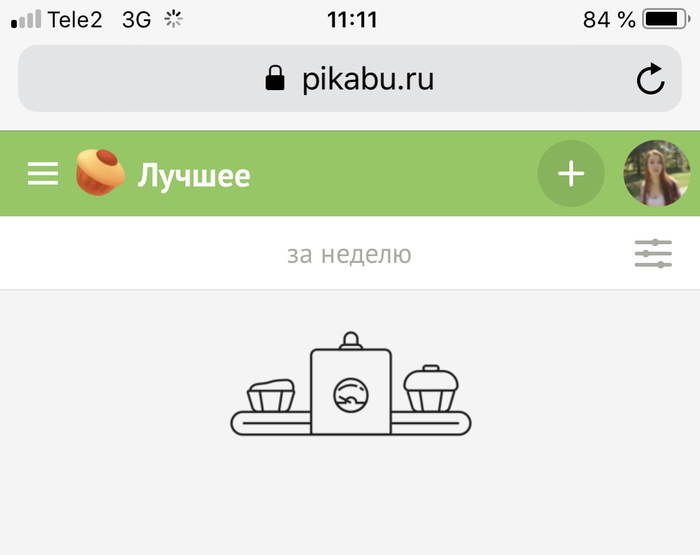
Task: Create a new post with plus button
Action: [571, 174]
